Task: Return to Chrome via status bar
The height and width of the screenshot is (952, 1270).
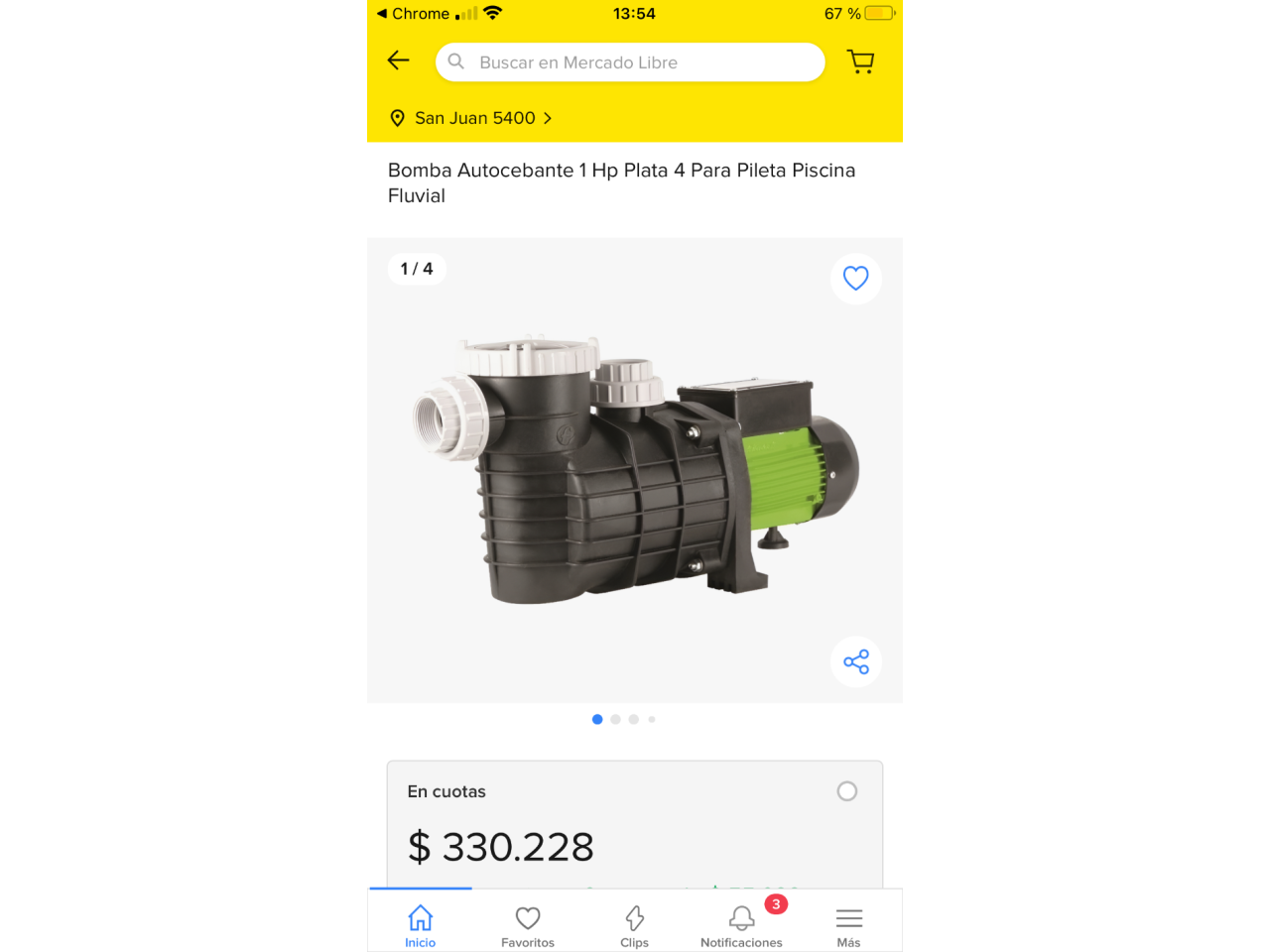Action: [413, 14]
